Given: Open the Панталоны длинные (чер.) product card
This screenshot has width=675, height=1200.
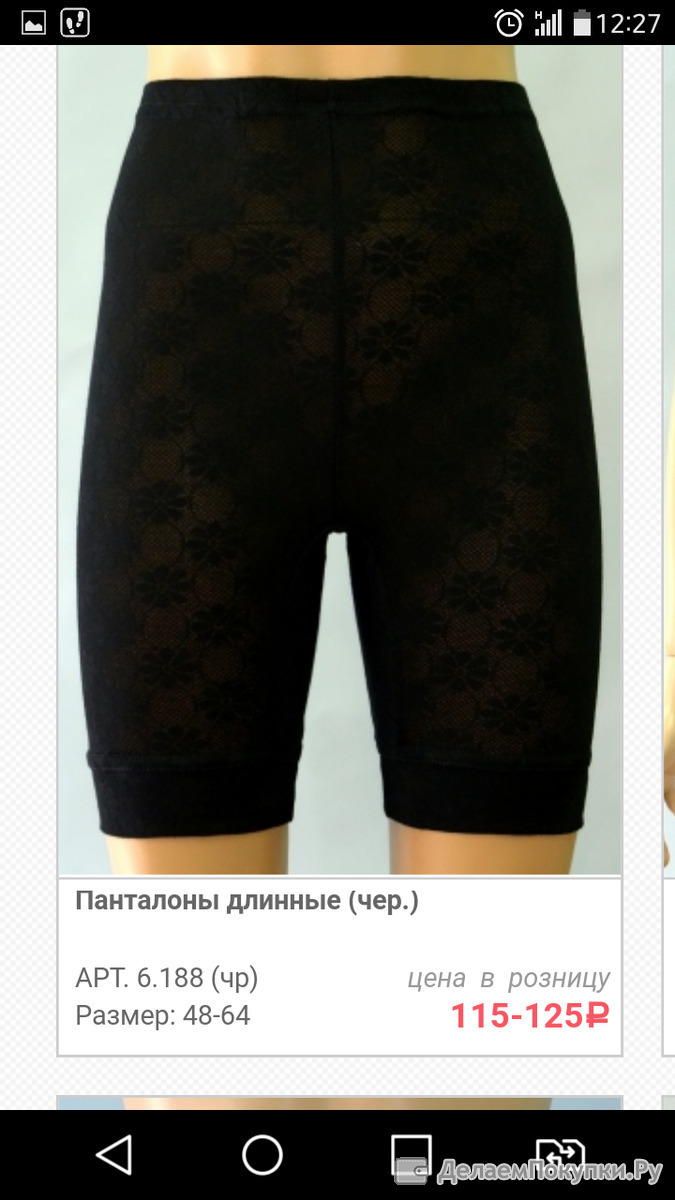Looking at the screenshot, I should (339, 550).
